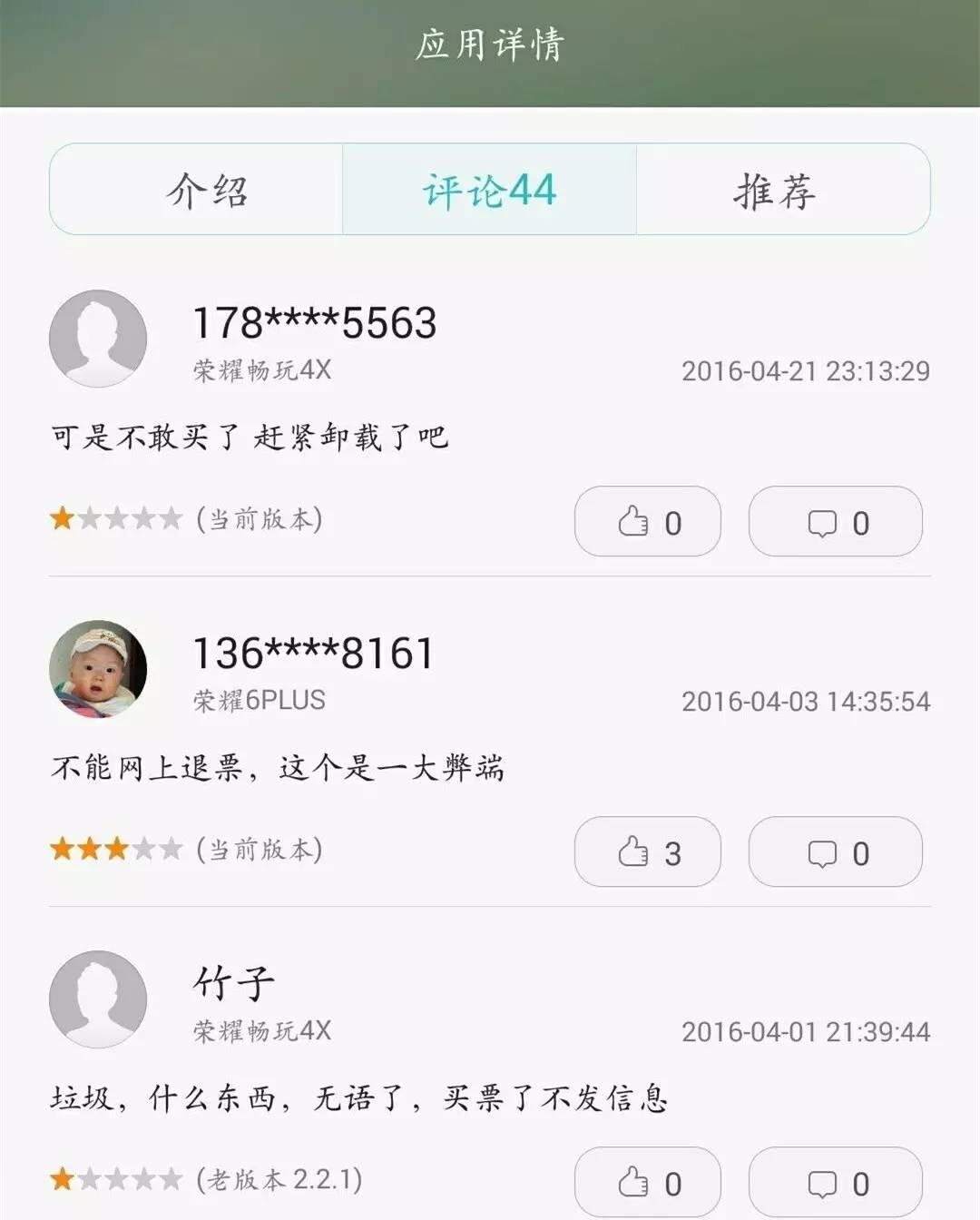Tap the baby photo avatar of 136****8161
This screenshot has width=980, height=1220.
click(x=98, y=669)
